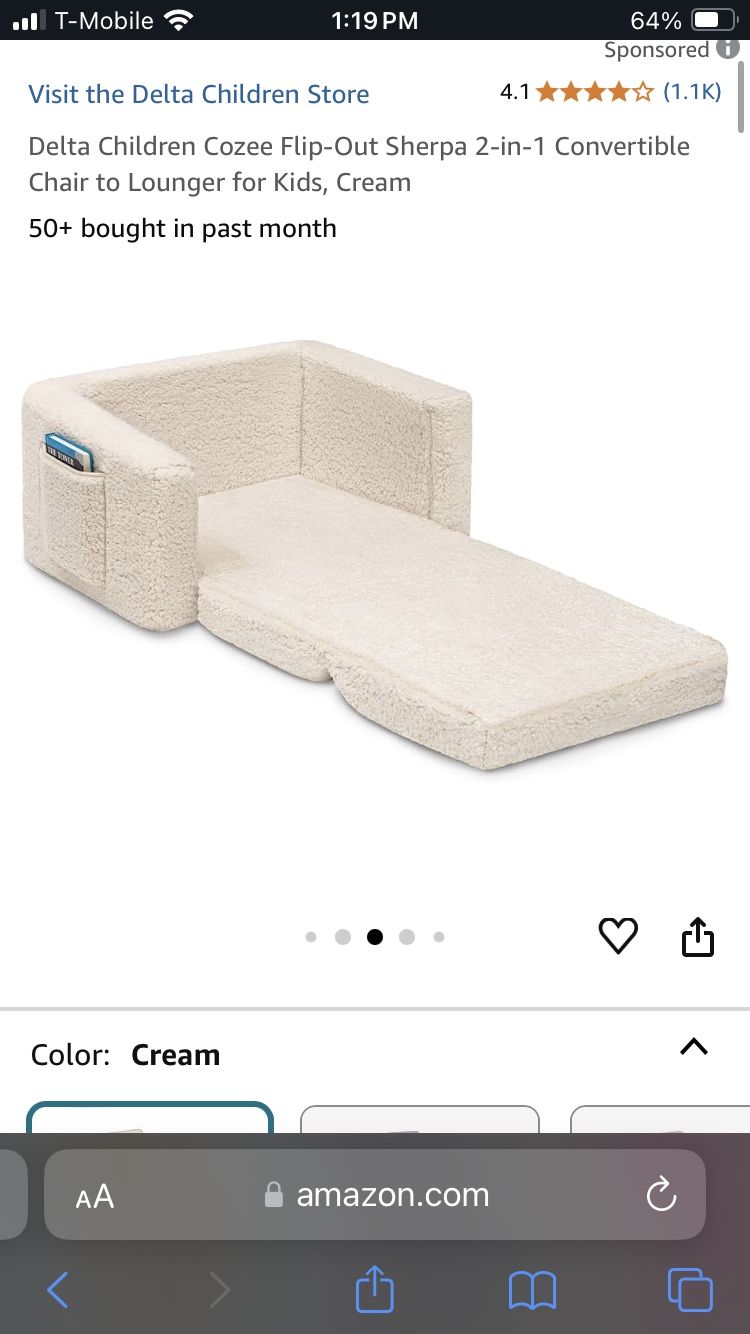Open Safari's share sheet
This screenshot has height=1334, width=750.
pyautogui.click(x=373, y=1290)
